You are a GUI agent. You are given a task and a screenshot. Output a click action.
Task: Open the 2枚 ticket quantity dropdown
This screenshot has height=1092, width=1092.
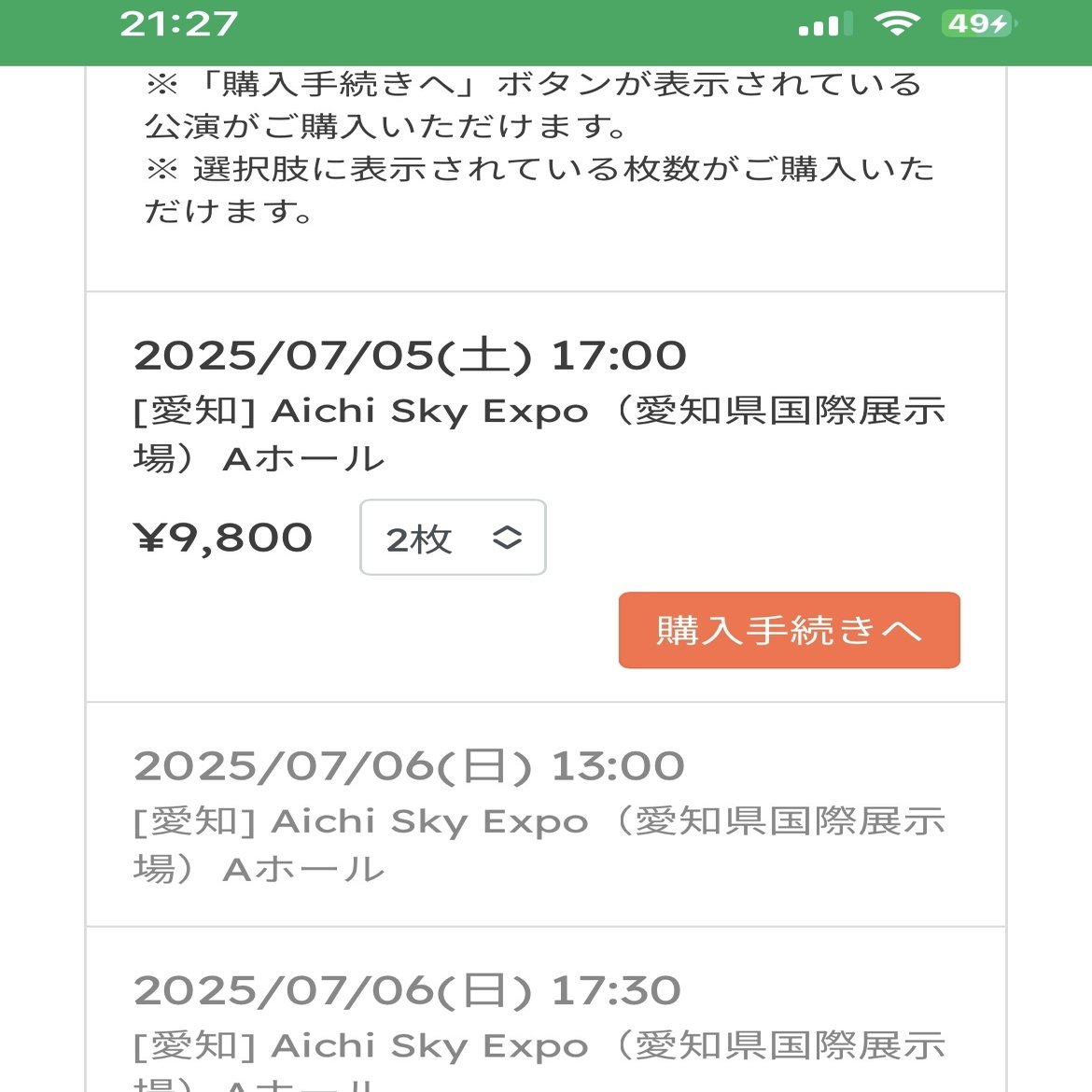click(453, 538)
